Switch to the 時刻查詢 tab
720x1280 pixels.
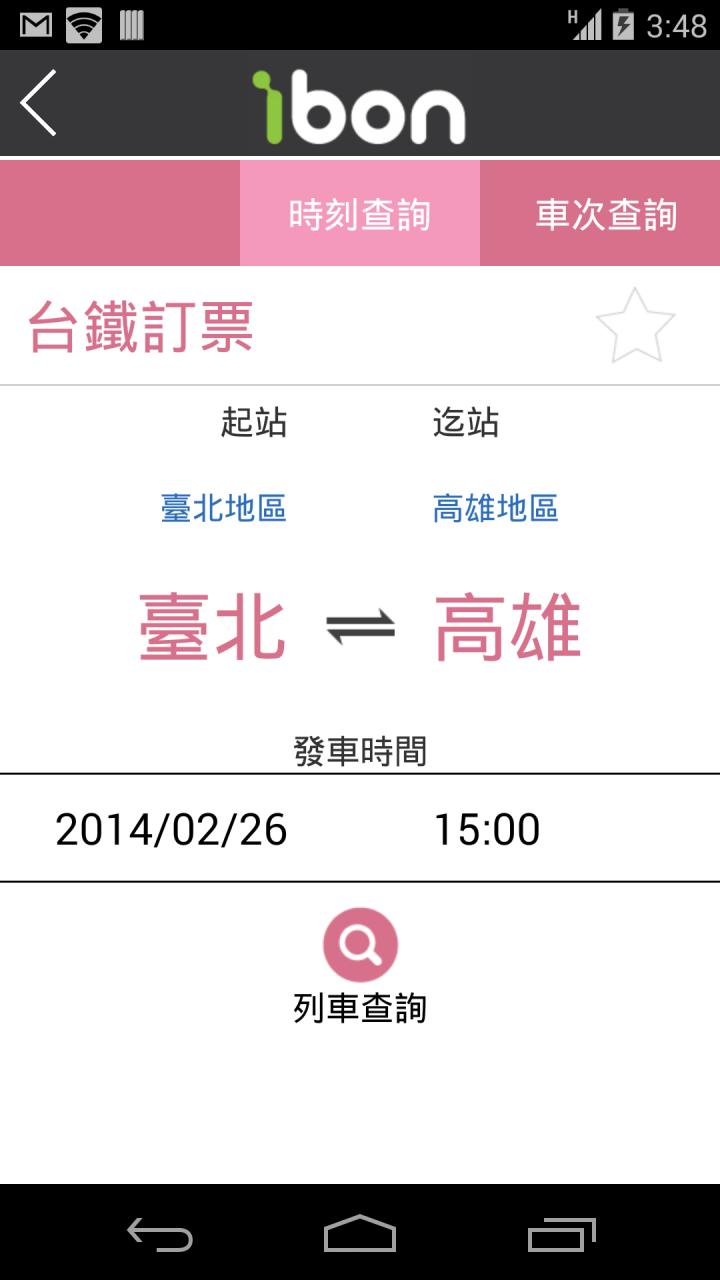click(x=360, y=213)
